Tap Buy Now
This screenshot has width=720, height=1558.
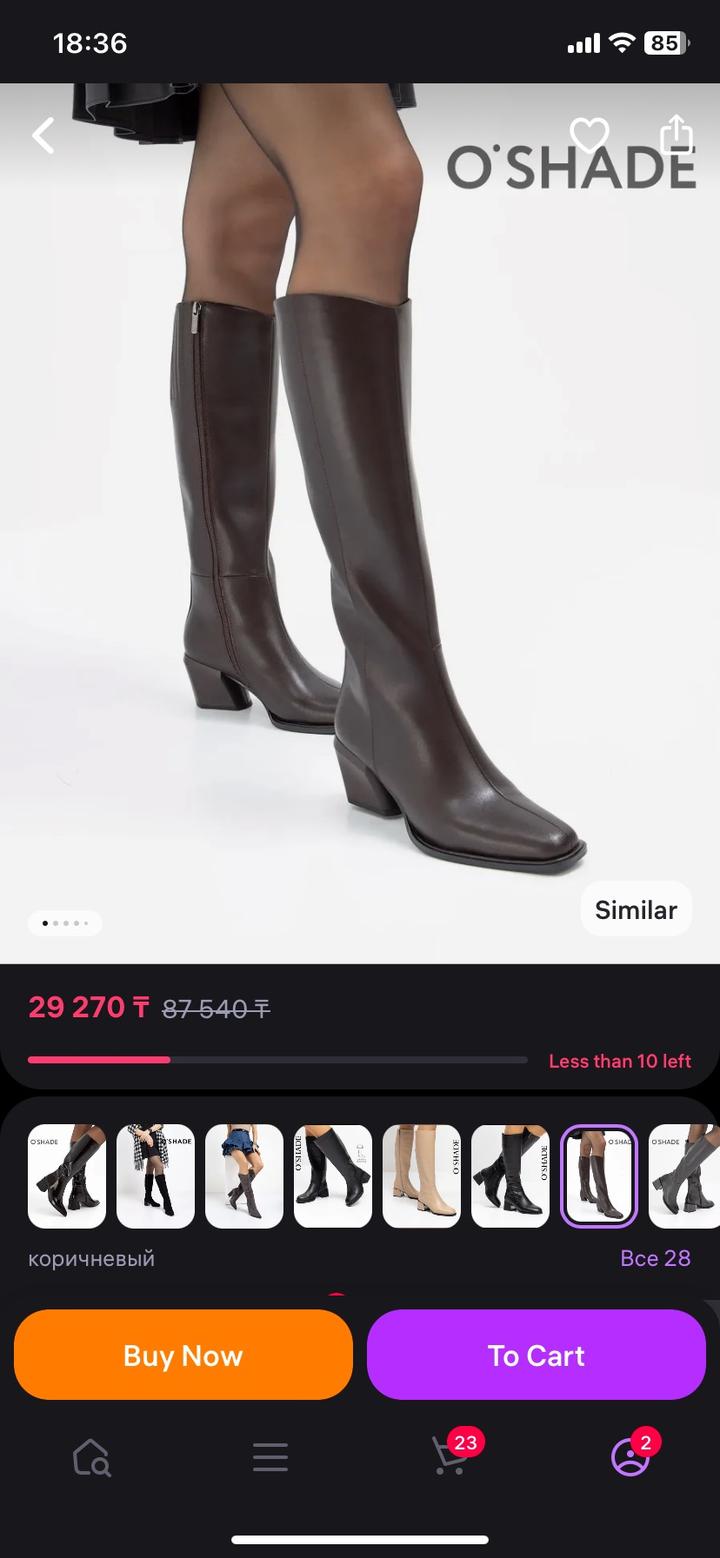(183, 1355)
